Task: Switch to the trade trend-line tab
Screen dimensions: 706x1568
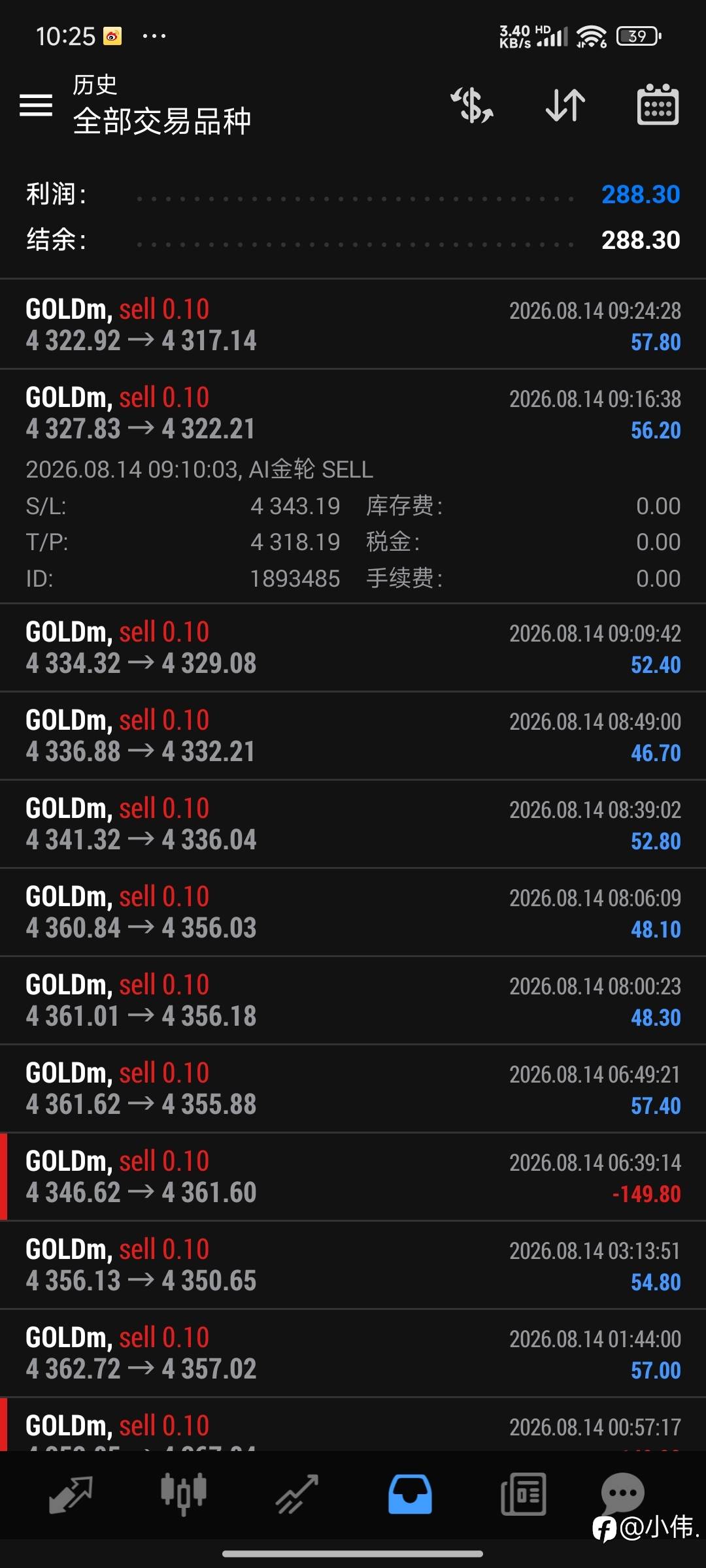Action: [297, 1494]
